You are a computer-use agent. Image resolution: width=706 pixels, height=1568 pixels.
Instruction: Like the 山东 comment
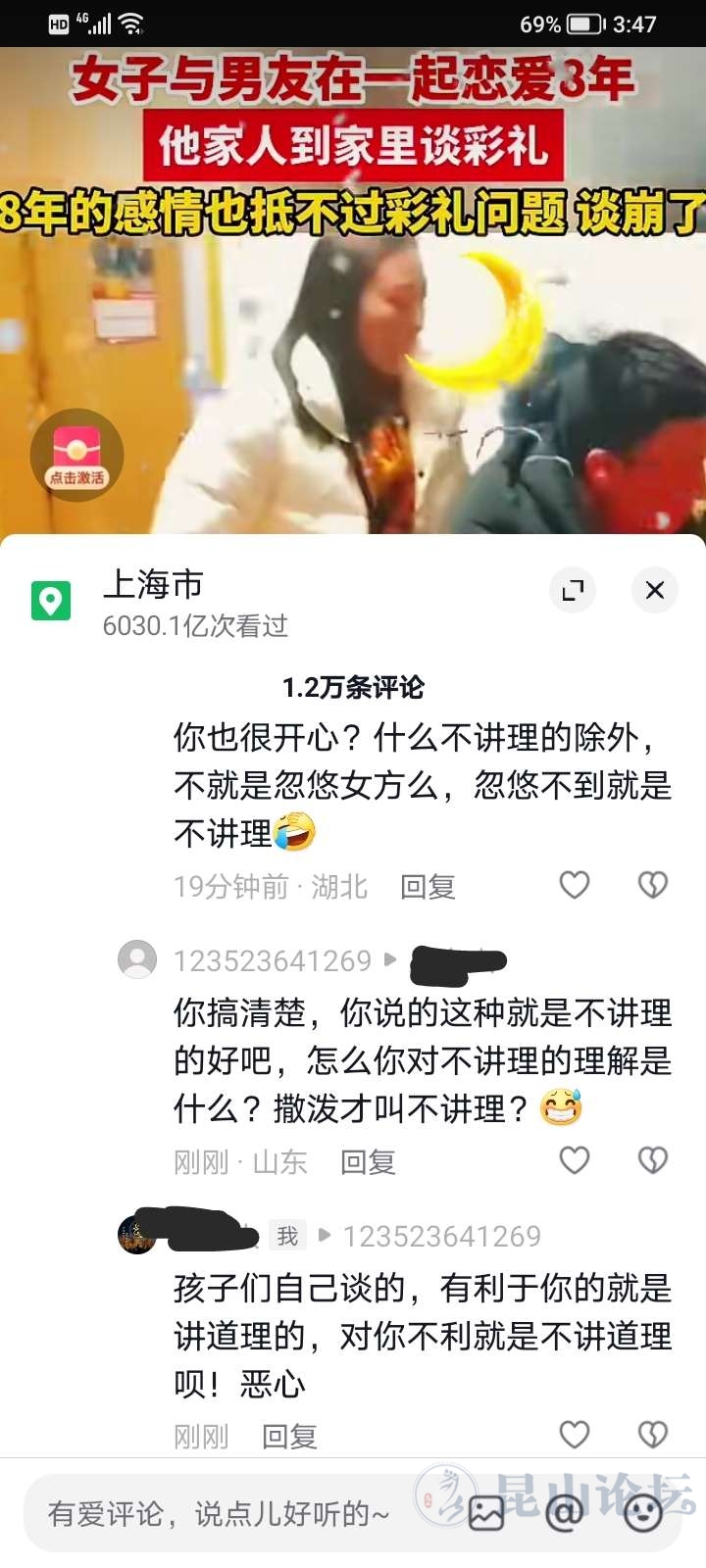[575, 1160]
